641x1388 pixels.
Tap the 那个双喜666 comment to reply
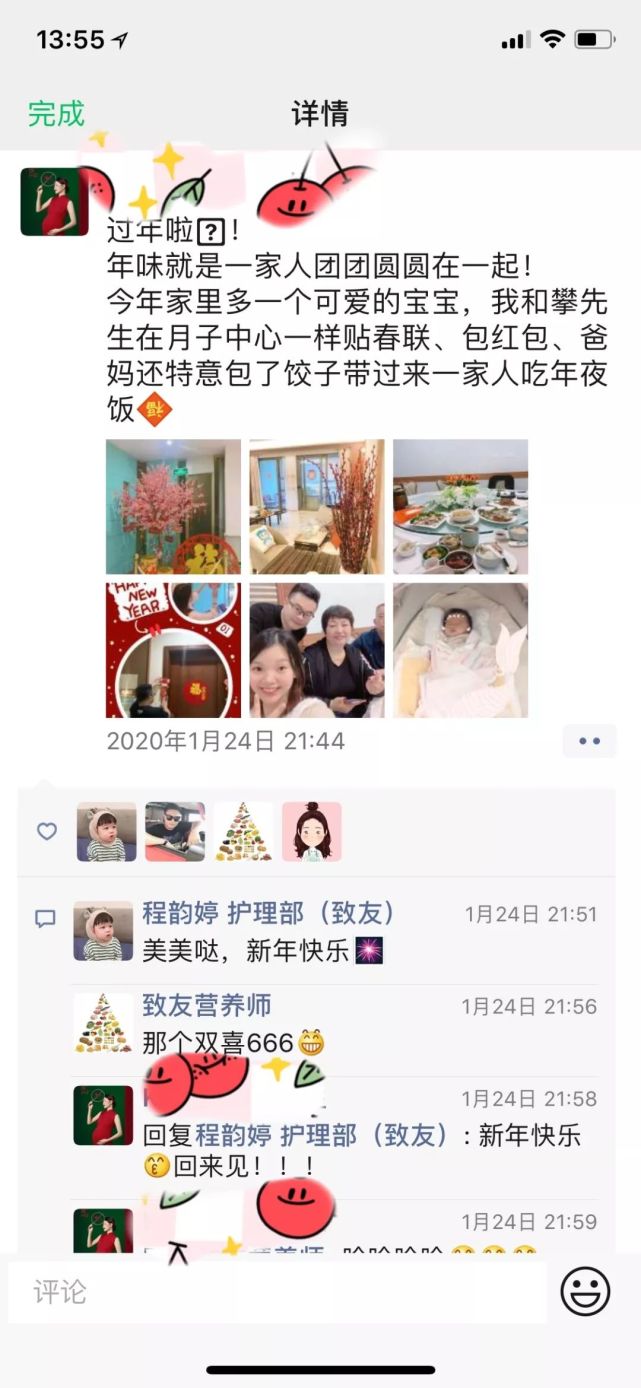coord(233,1043)
